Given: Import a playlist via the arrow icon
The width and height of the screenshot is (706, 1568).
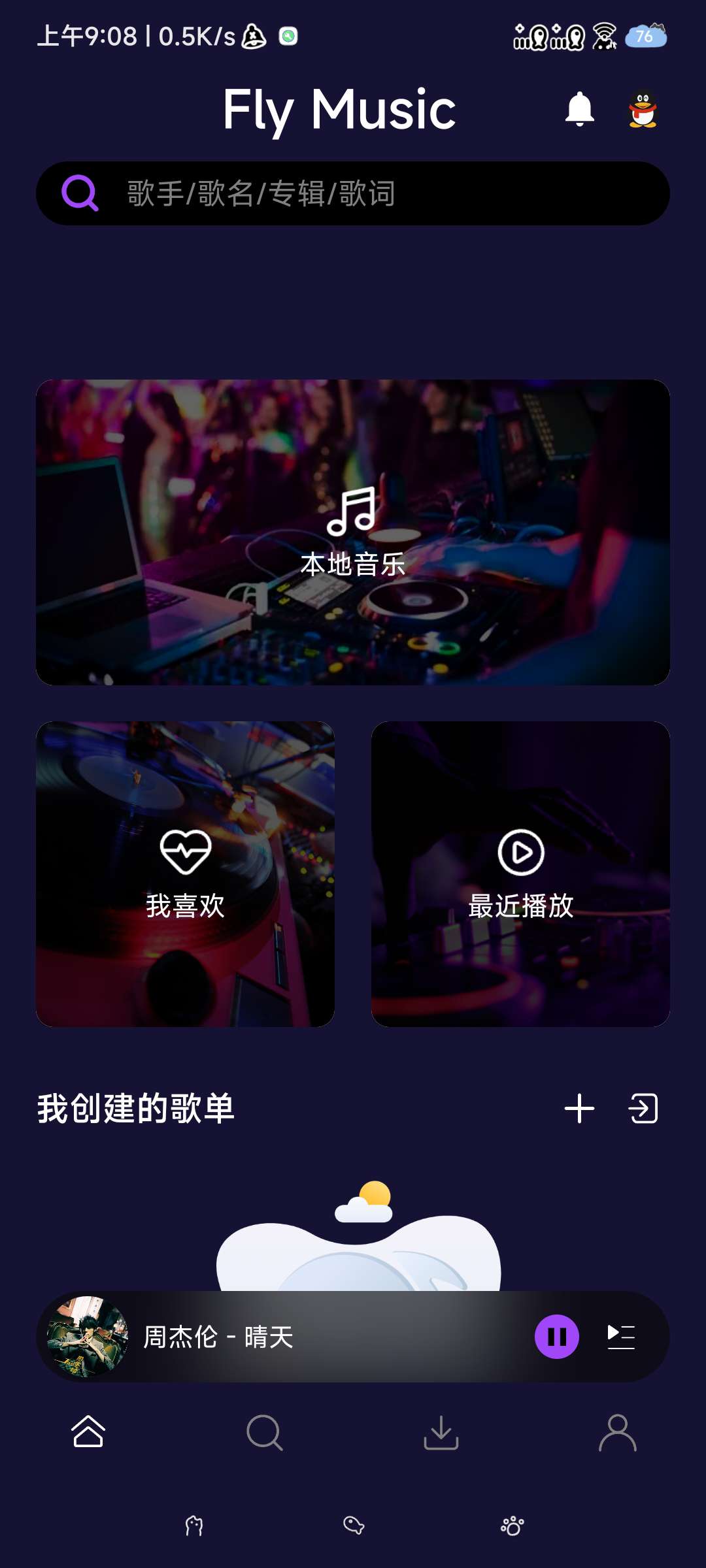Looking at the screenshot, I should (643, 1109).
